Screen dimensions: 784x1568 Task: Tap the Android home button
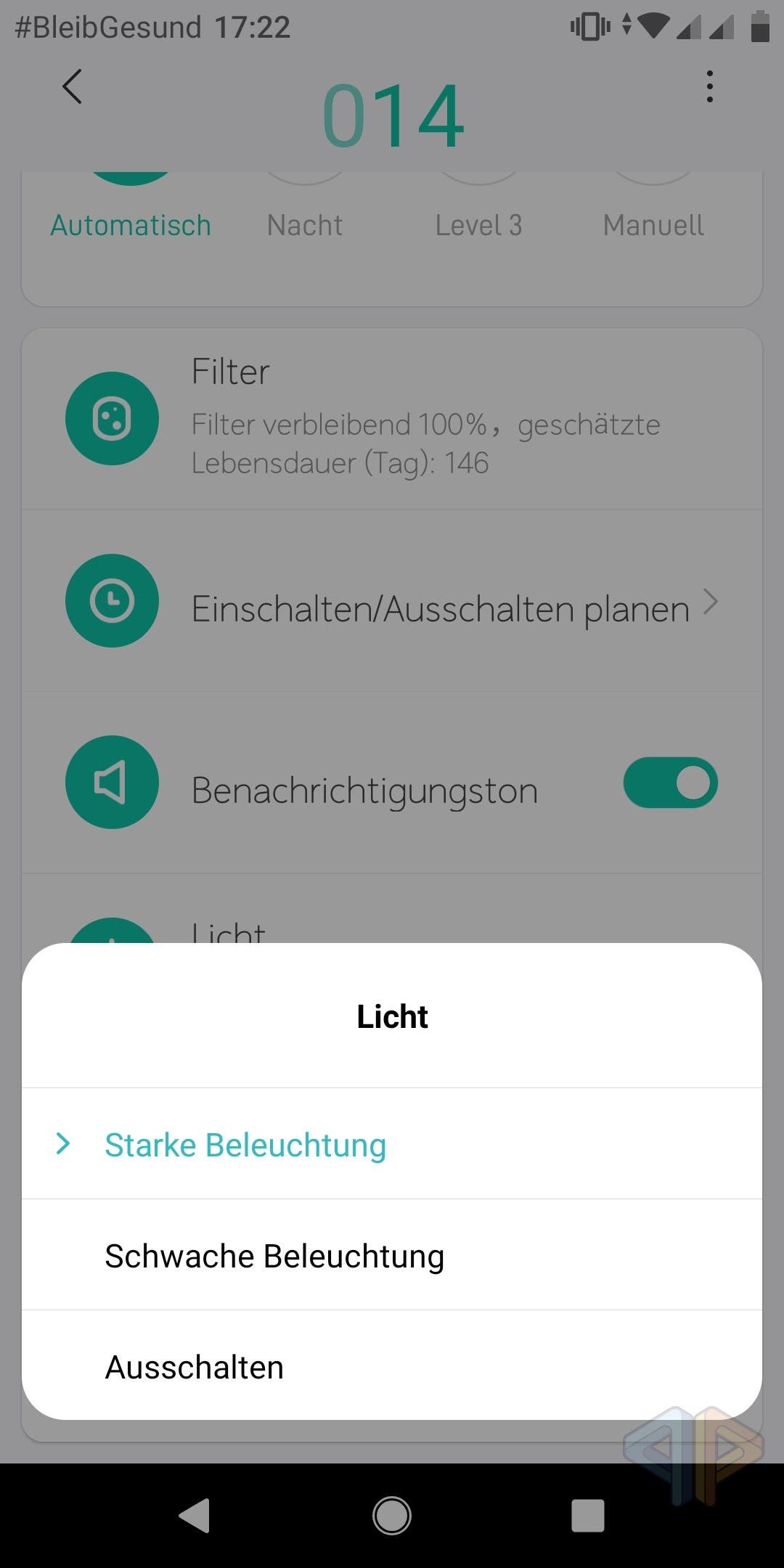[x=392, y=1516]
